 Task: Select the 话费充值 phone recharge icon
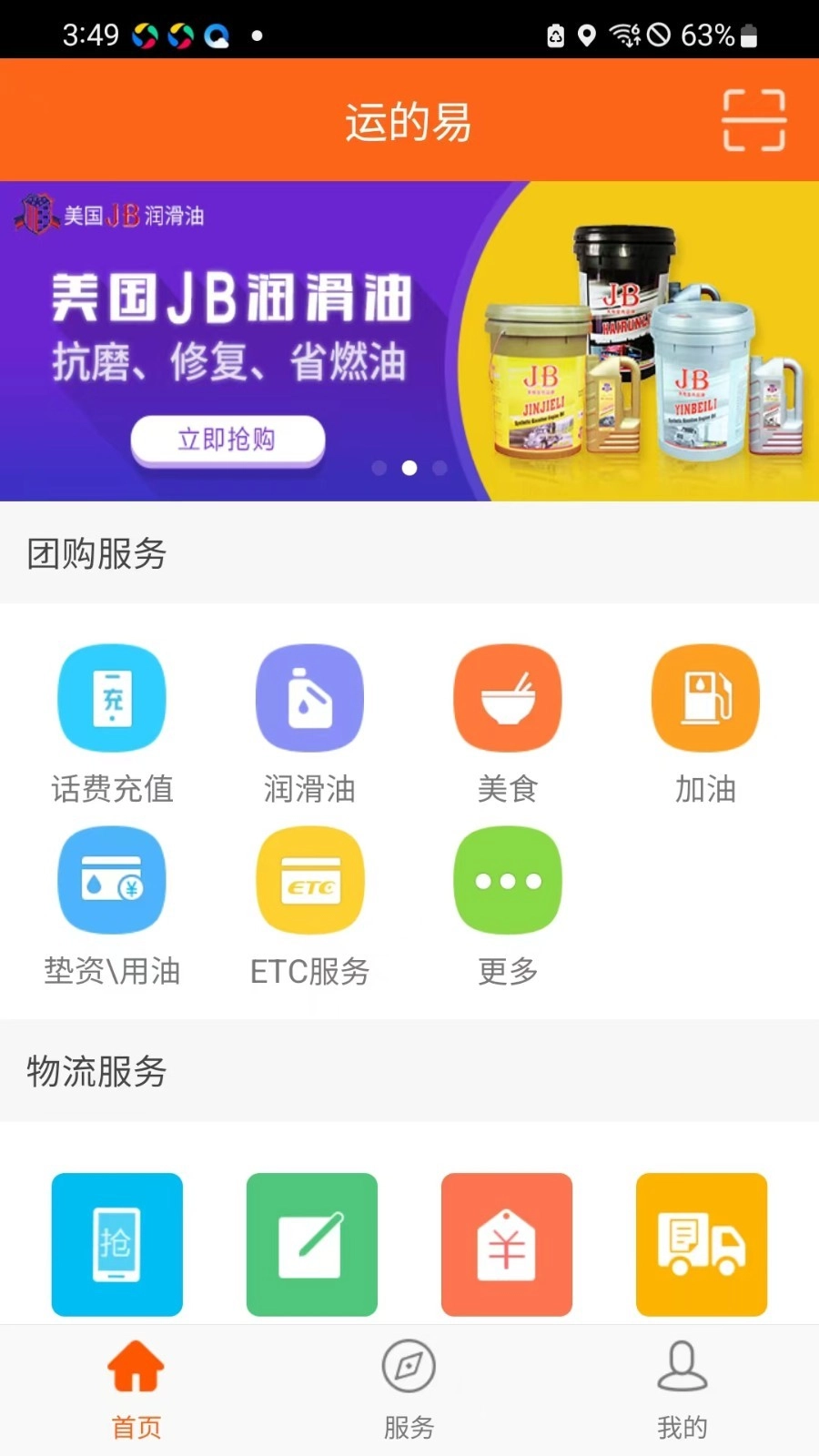click(111, 697)
